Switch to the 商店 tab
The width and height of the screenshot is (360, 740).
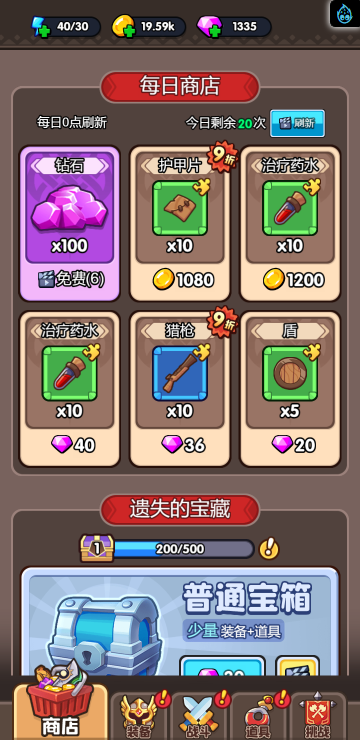(60, 709)
